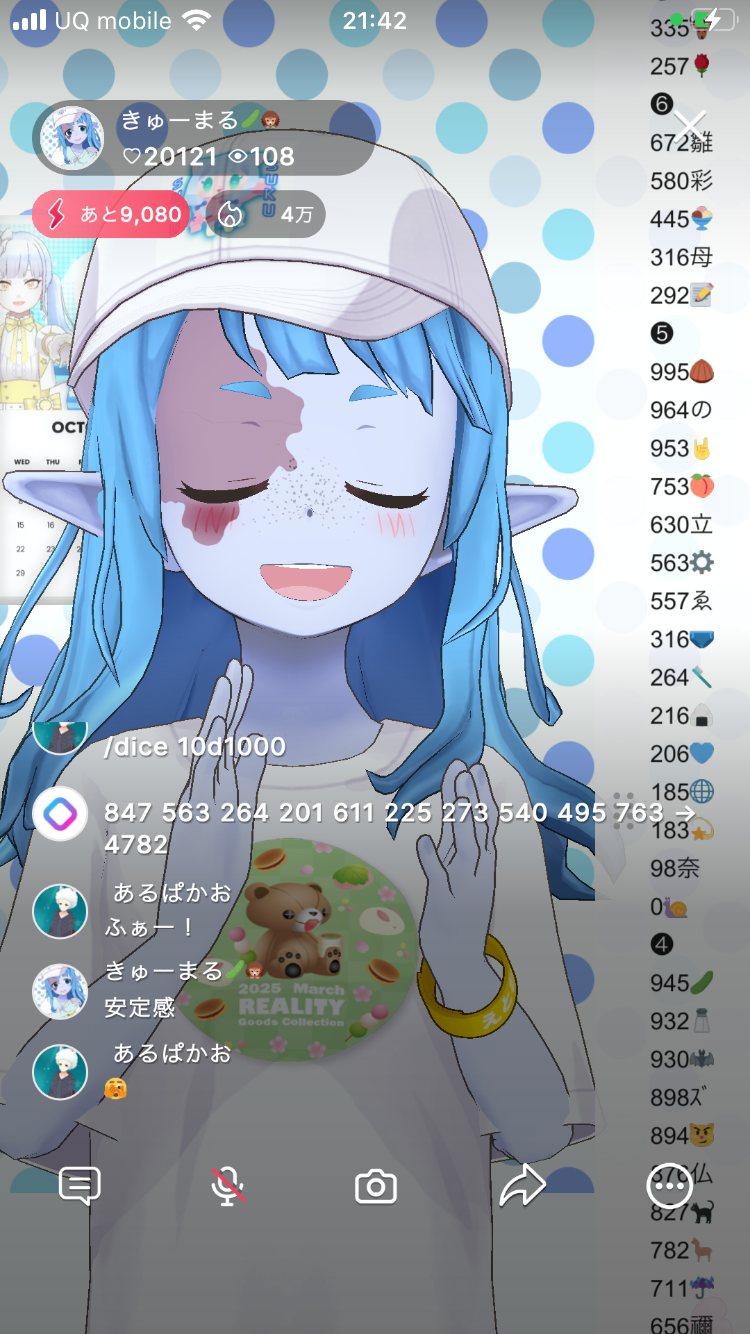Open streamer きゅーまる's profile header
Screen dimensions: 750x1334
(200, 138)
